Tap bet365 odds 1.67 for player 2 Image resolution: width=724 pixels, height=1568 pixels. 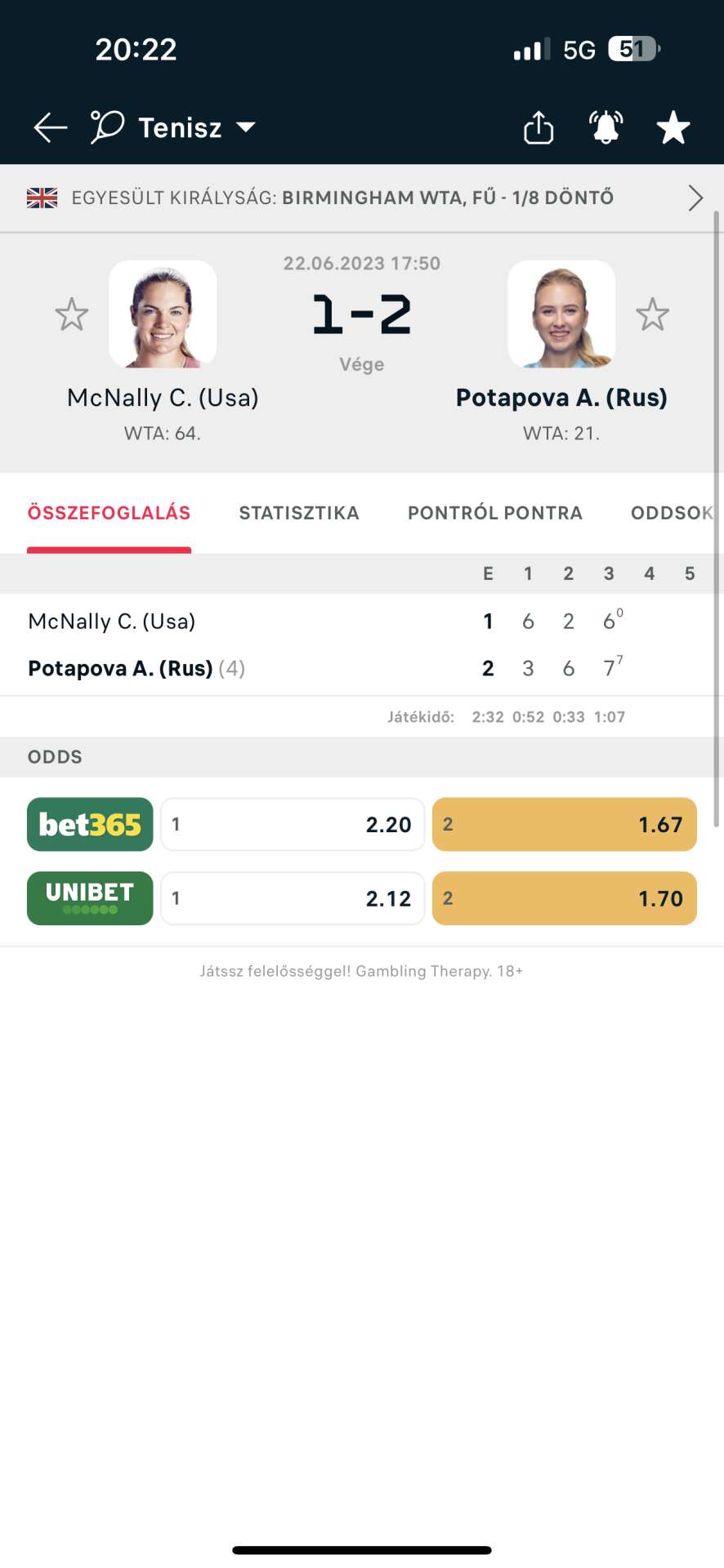click(564, 824)
